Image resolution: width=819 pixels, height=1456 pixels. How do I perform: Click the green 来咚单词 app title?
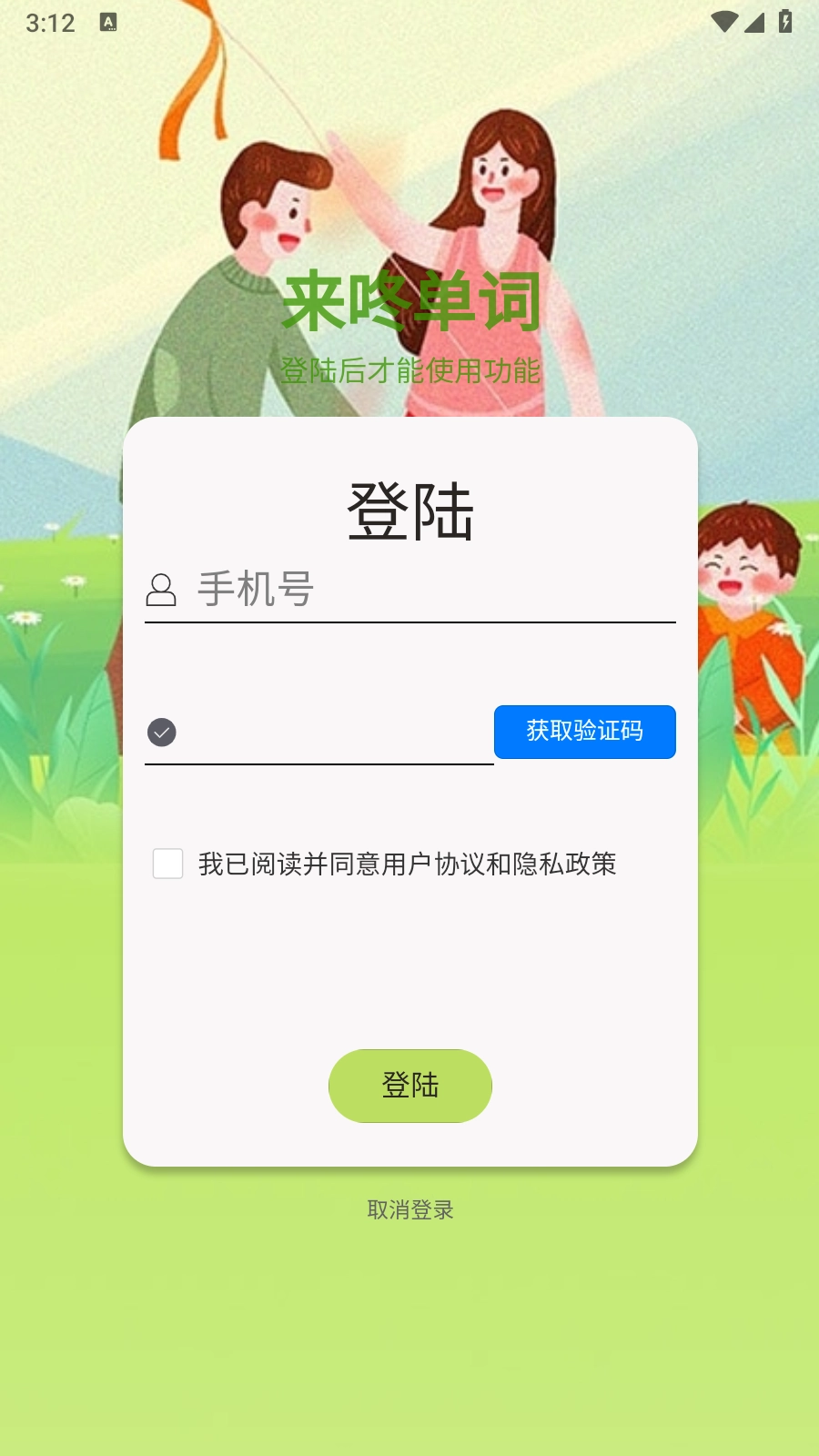point(410,300)
